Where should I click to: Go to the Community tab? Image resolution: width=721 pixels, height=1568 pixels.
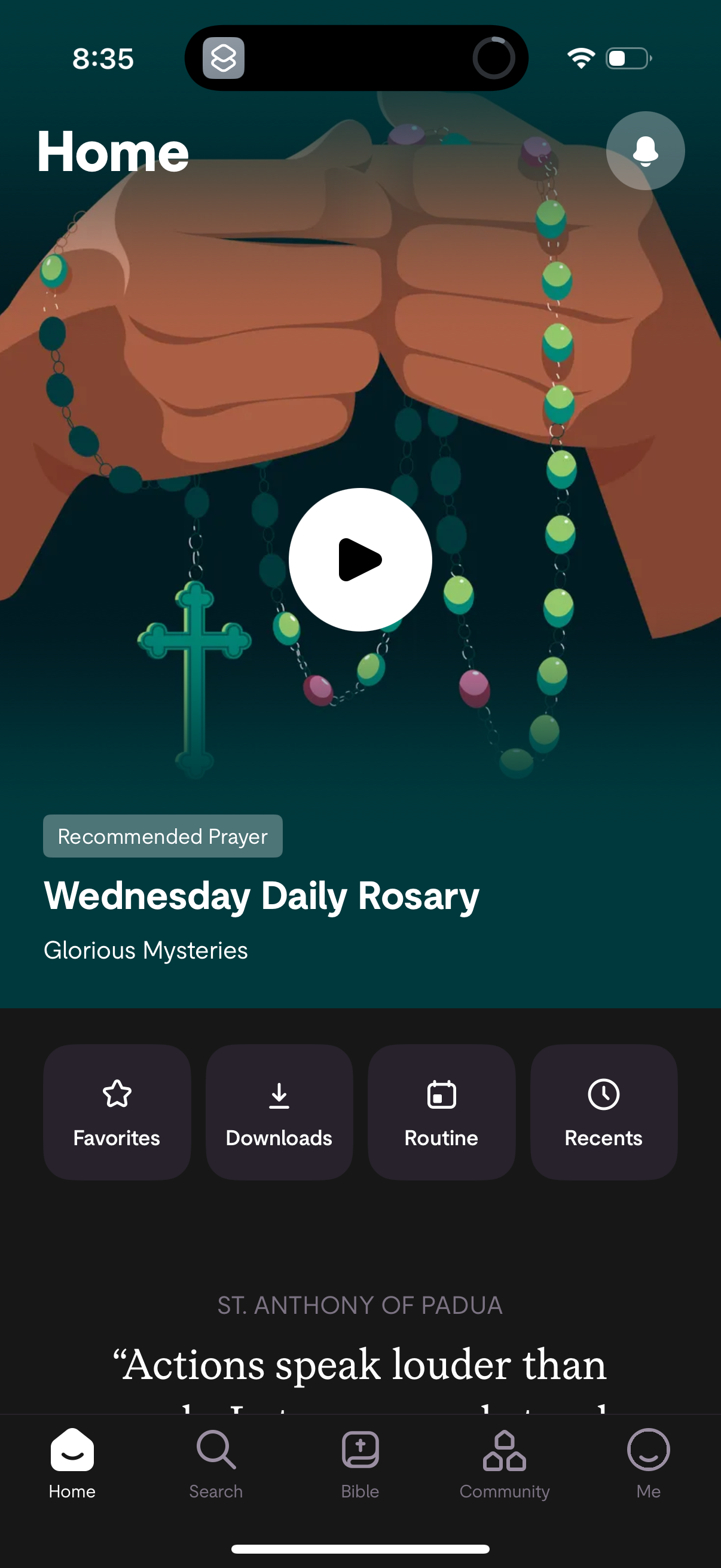pos(505,1463)
